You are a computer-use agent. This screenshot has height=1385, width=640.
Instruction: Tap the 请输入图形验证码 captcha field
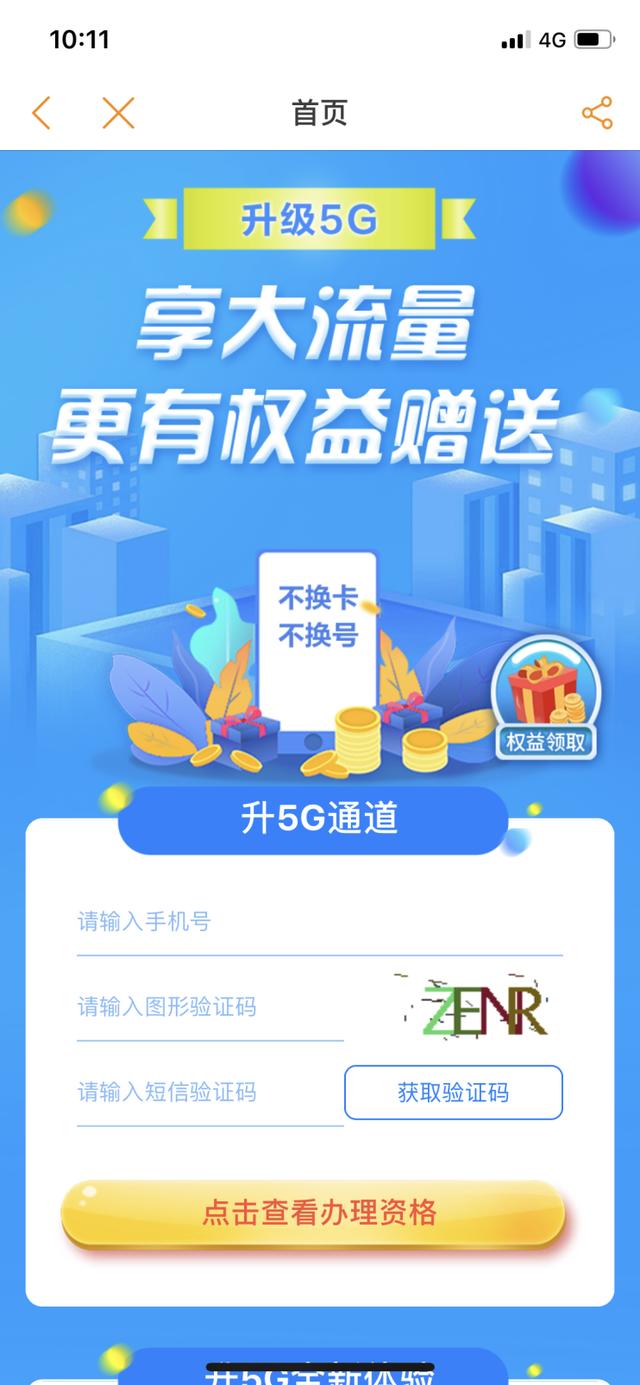(210, 1007)
